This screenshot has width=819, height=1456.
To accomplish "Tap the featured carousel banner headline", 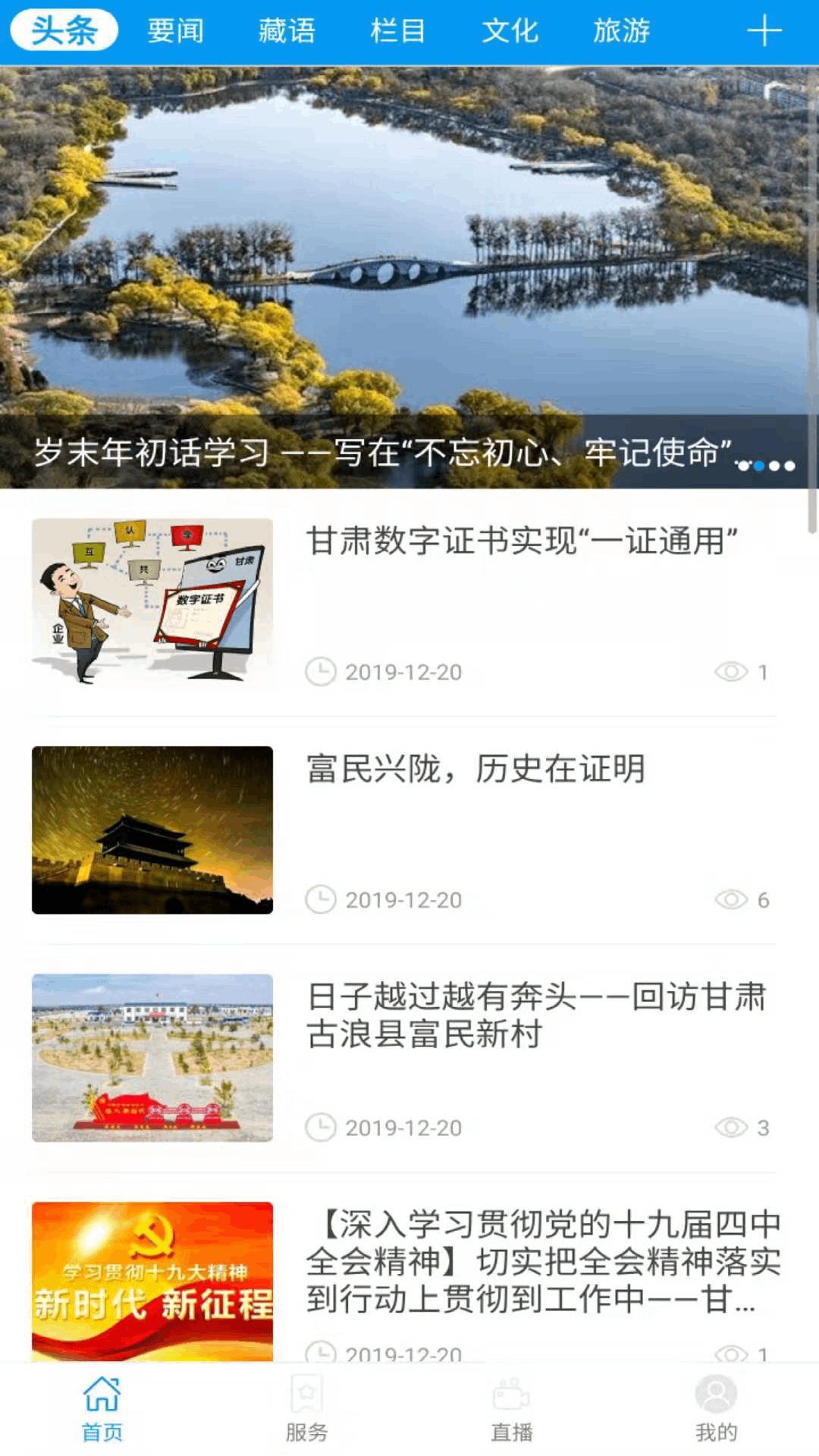I will pos(379,450).
